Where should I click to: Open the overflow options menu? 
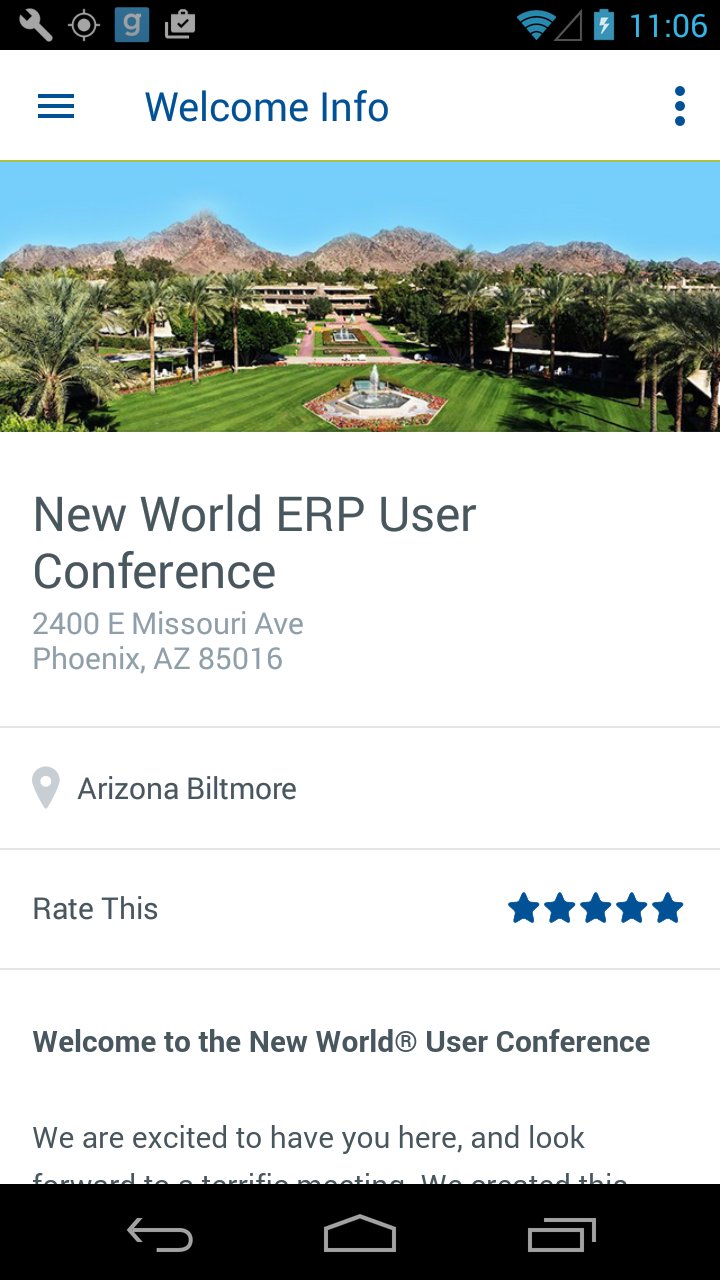tap(679, 106)
